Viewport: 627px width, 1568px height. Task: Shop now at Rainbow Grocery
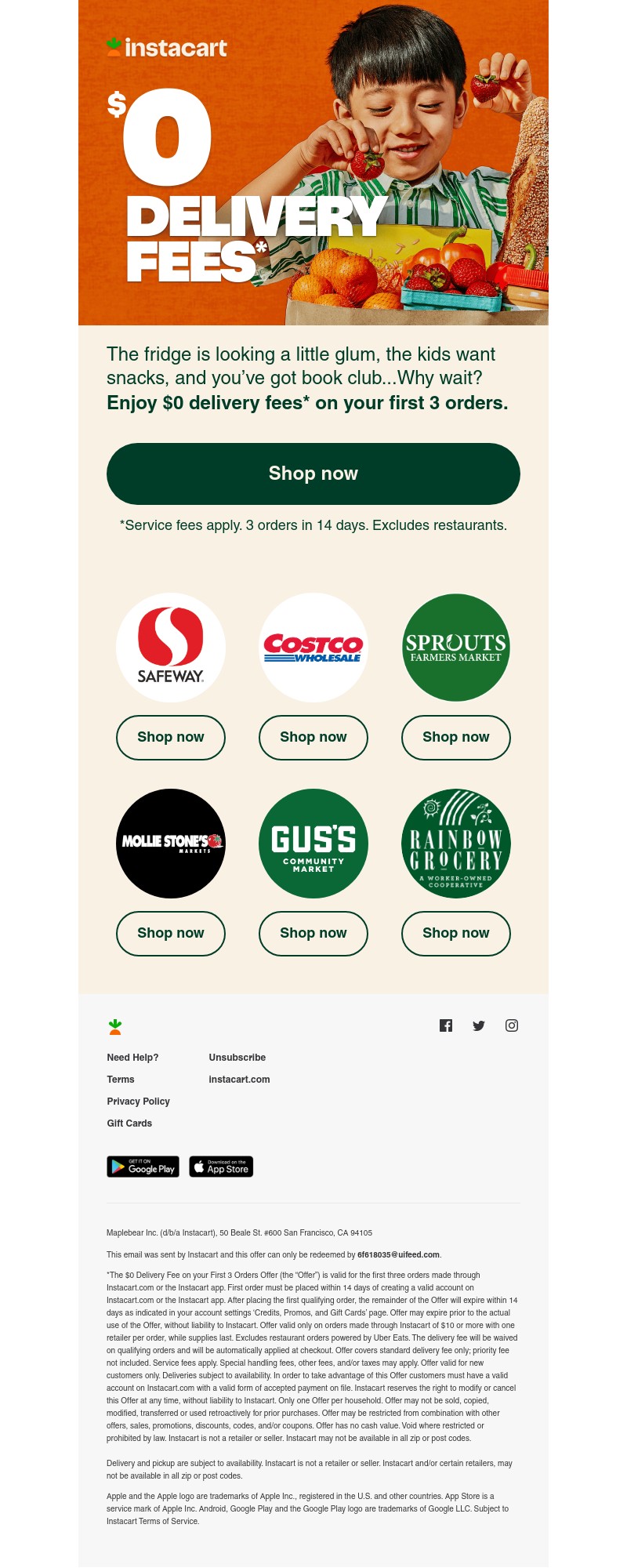coord(456,933)
